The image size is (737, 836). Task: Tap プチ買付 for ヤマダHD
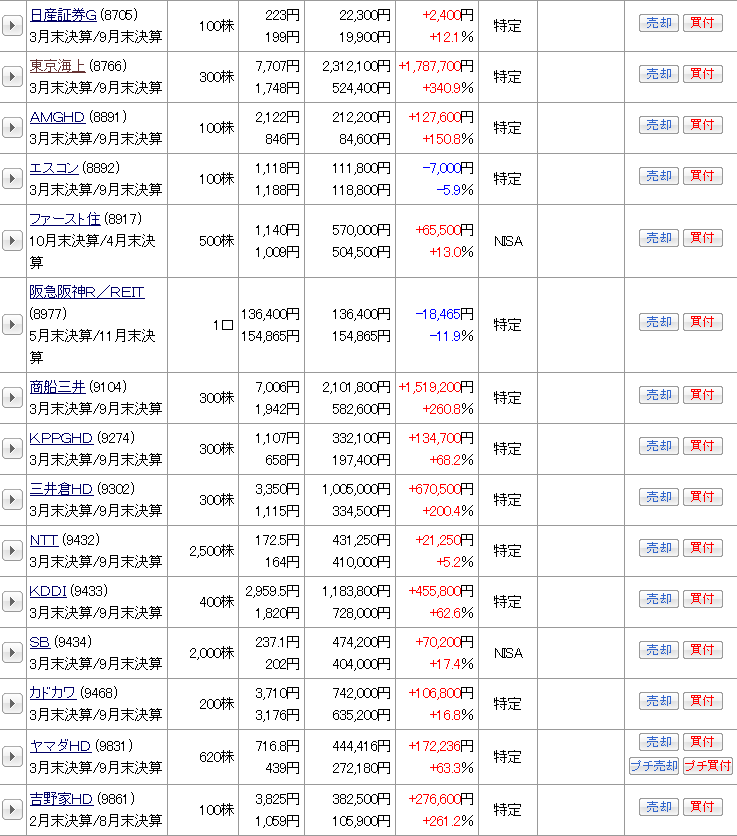coord(708,766)
